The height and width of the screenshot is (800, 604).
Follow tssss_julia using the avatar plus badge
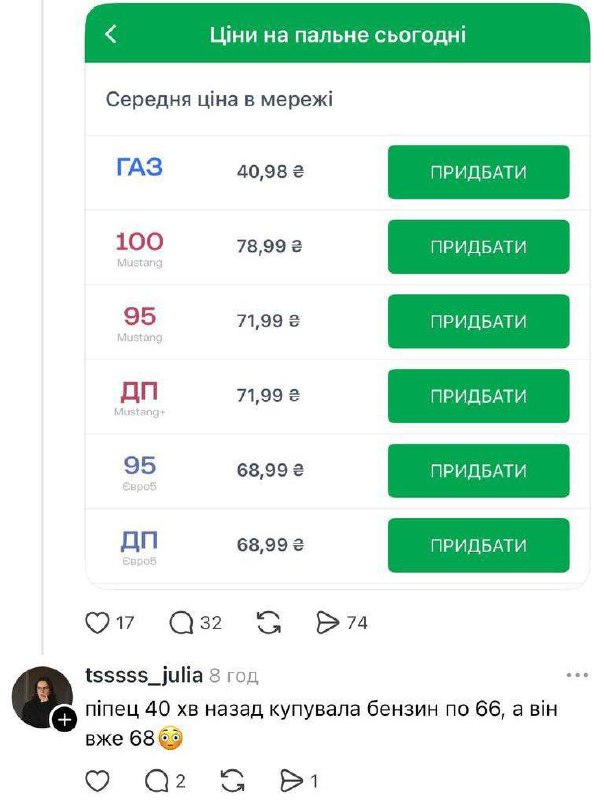coord(64,719)
